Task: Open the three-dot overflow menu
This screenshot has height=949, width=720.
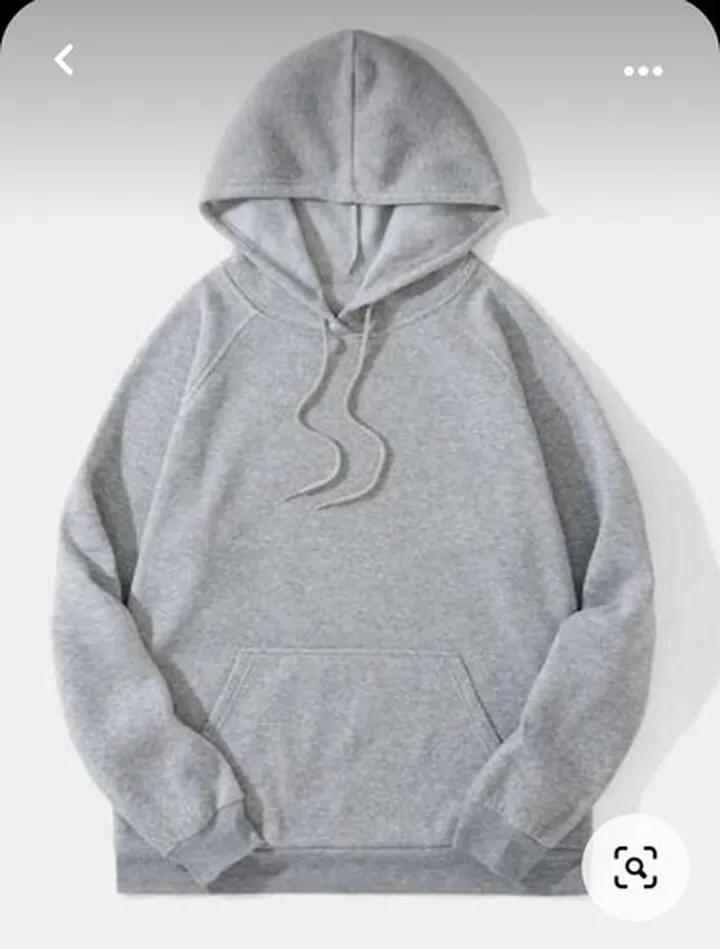Action: 643,71
